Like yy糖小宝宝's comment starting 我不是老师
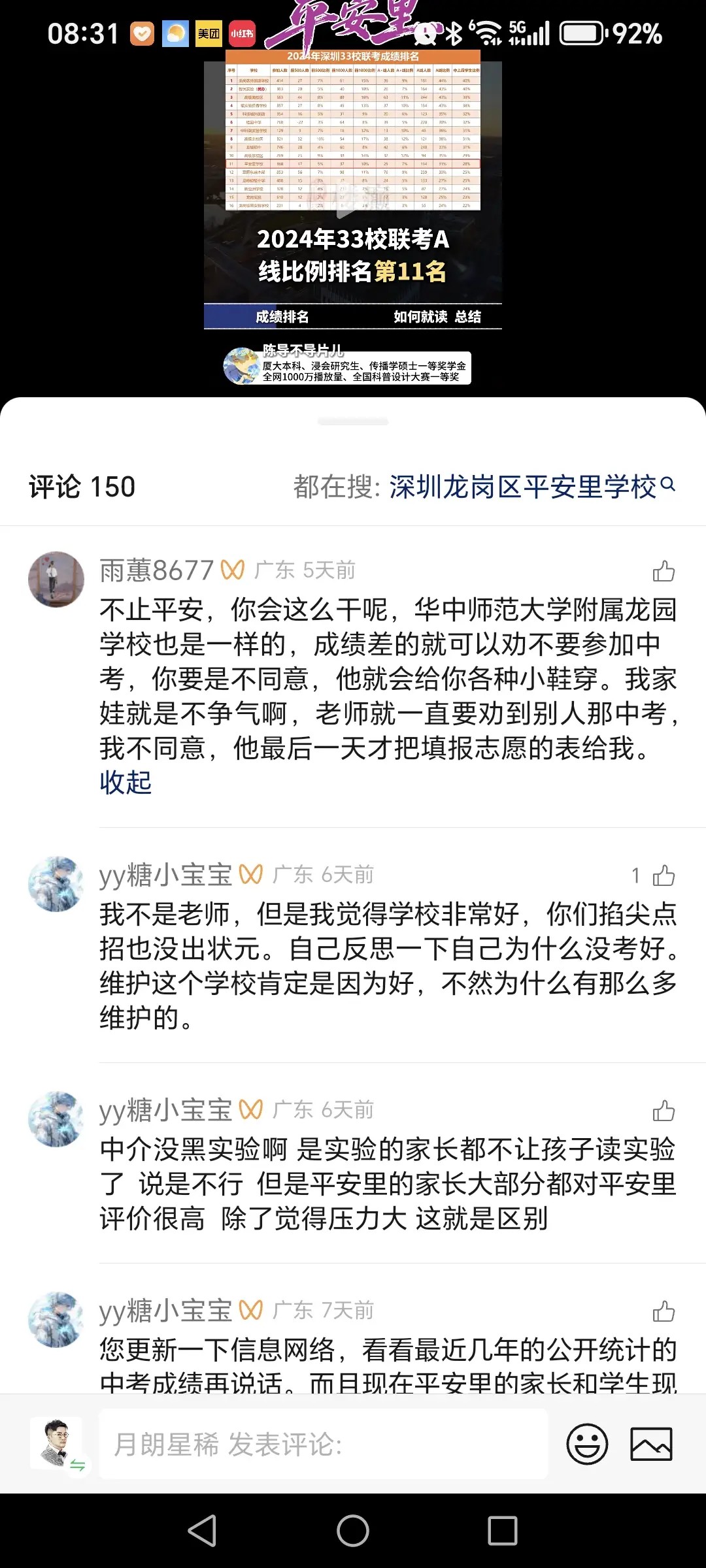706x1568 pixels. tap(664, 875)
